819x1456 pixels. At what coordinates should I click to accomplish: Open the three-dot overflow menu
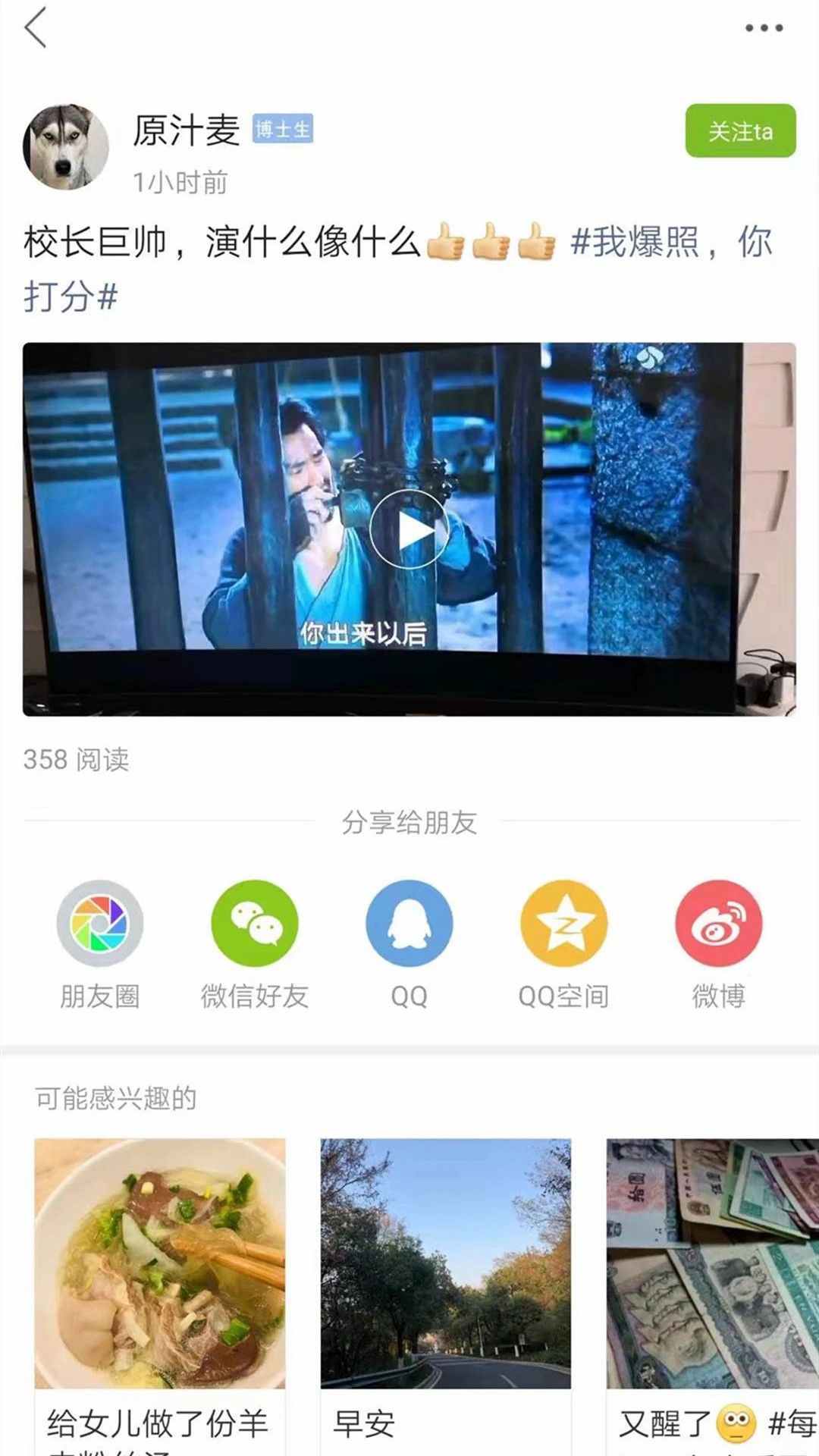763,28
